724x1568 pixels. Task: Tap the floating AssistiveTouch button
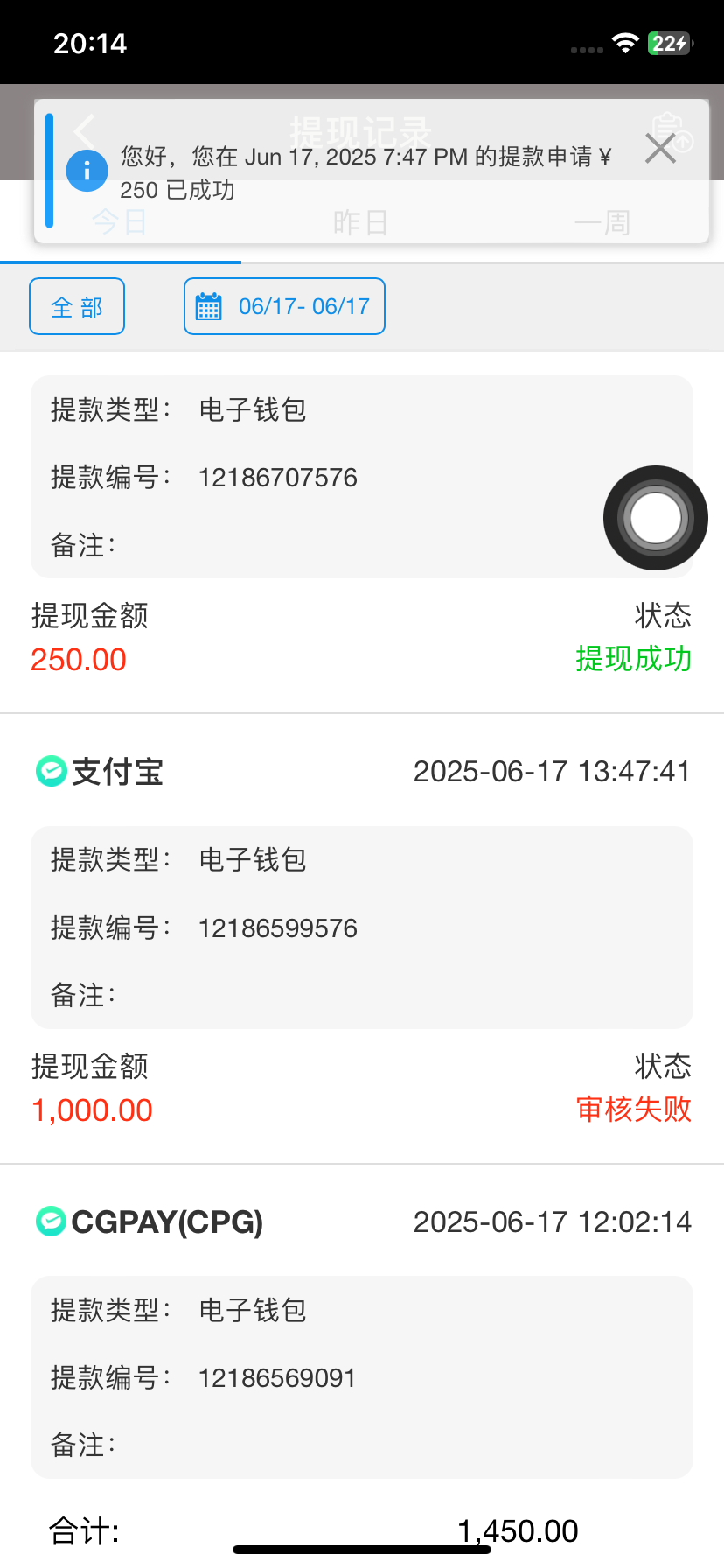pos(656,518)
